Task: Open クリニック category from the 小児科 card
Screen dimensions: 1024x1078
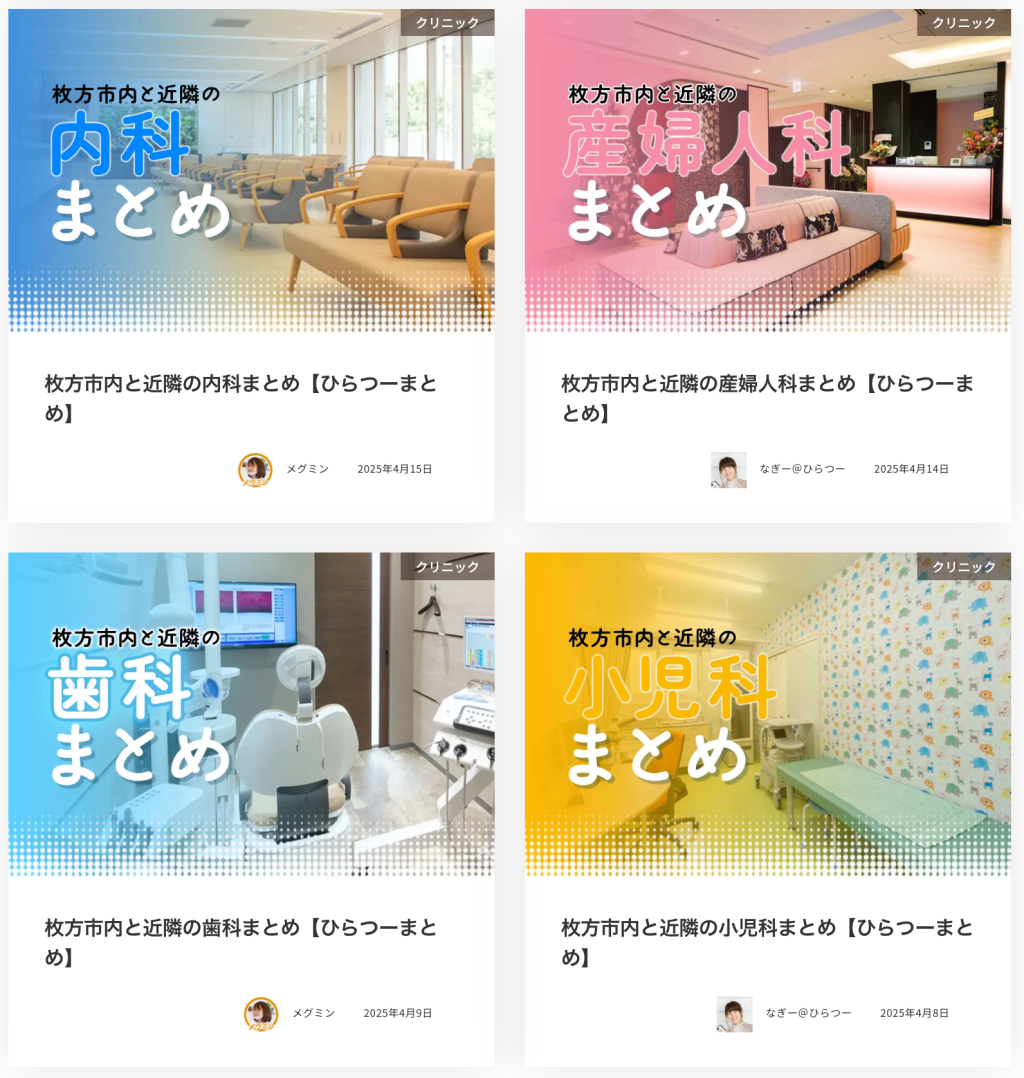Action: tap(963, 566)
